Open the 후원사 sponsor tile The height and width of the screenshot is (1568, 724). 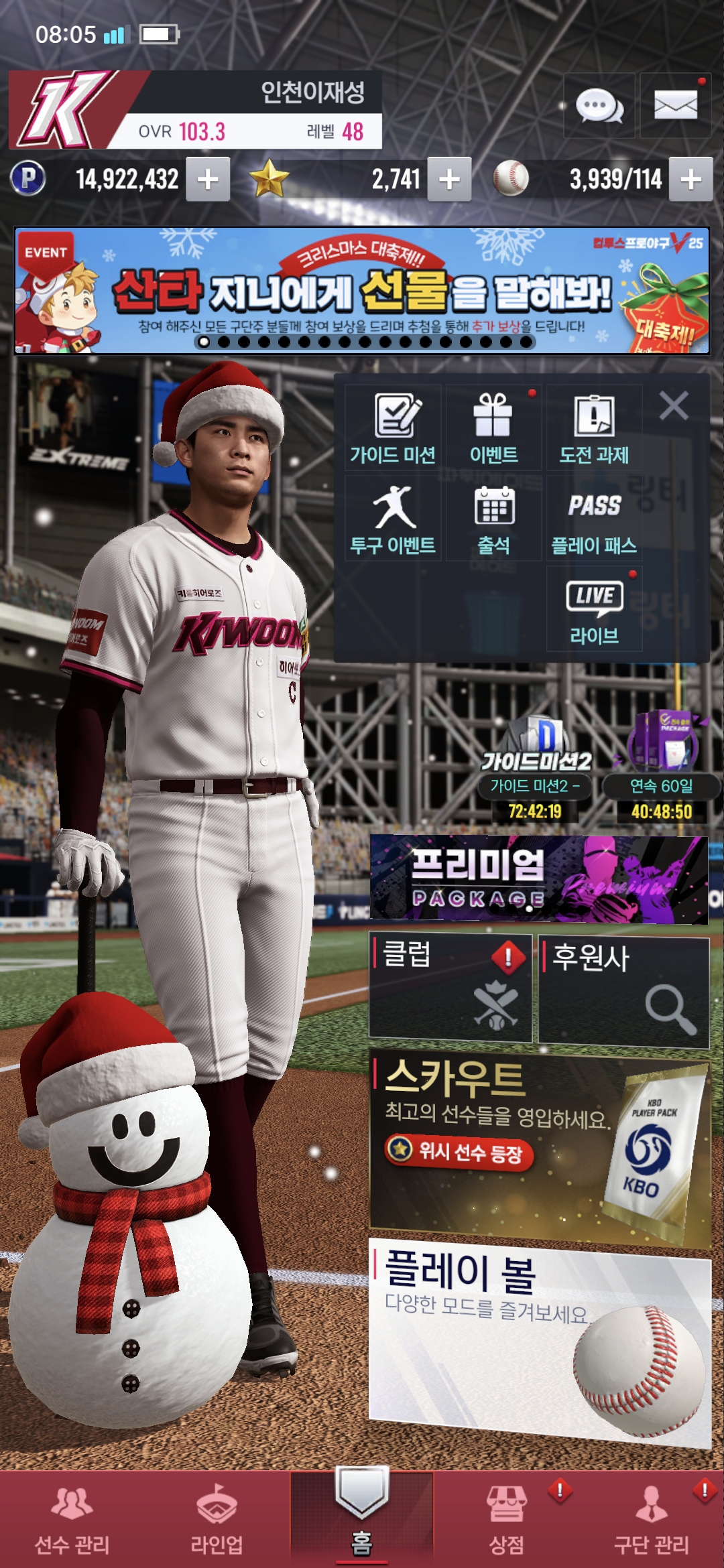pos(623,992)
